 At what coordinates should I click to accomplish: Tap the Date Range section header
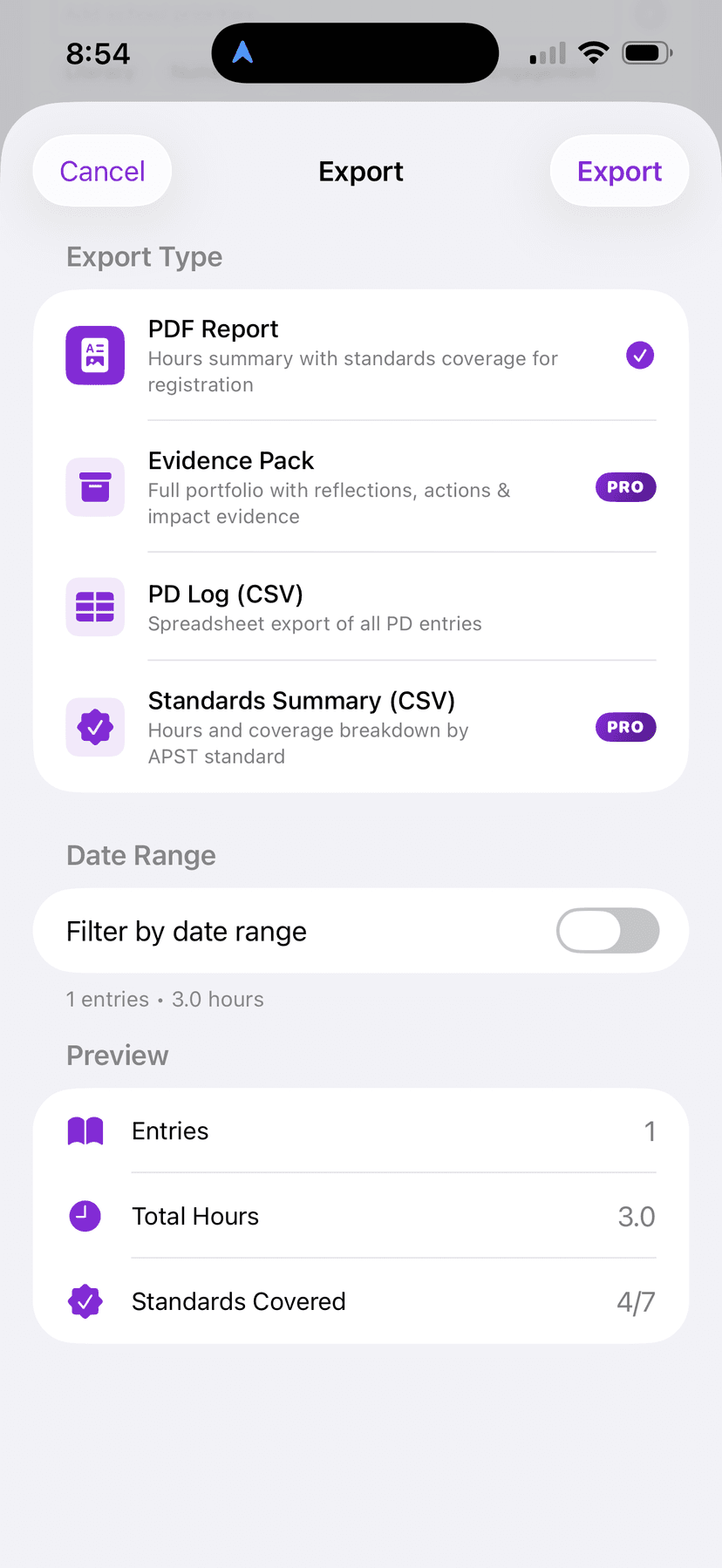[x=141, y=855]
